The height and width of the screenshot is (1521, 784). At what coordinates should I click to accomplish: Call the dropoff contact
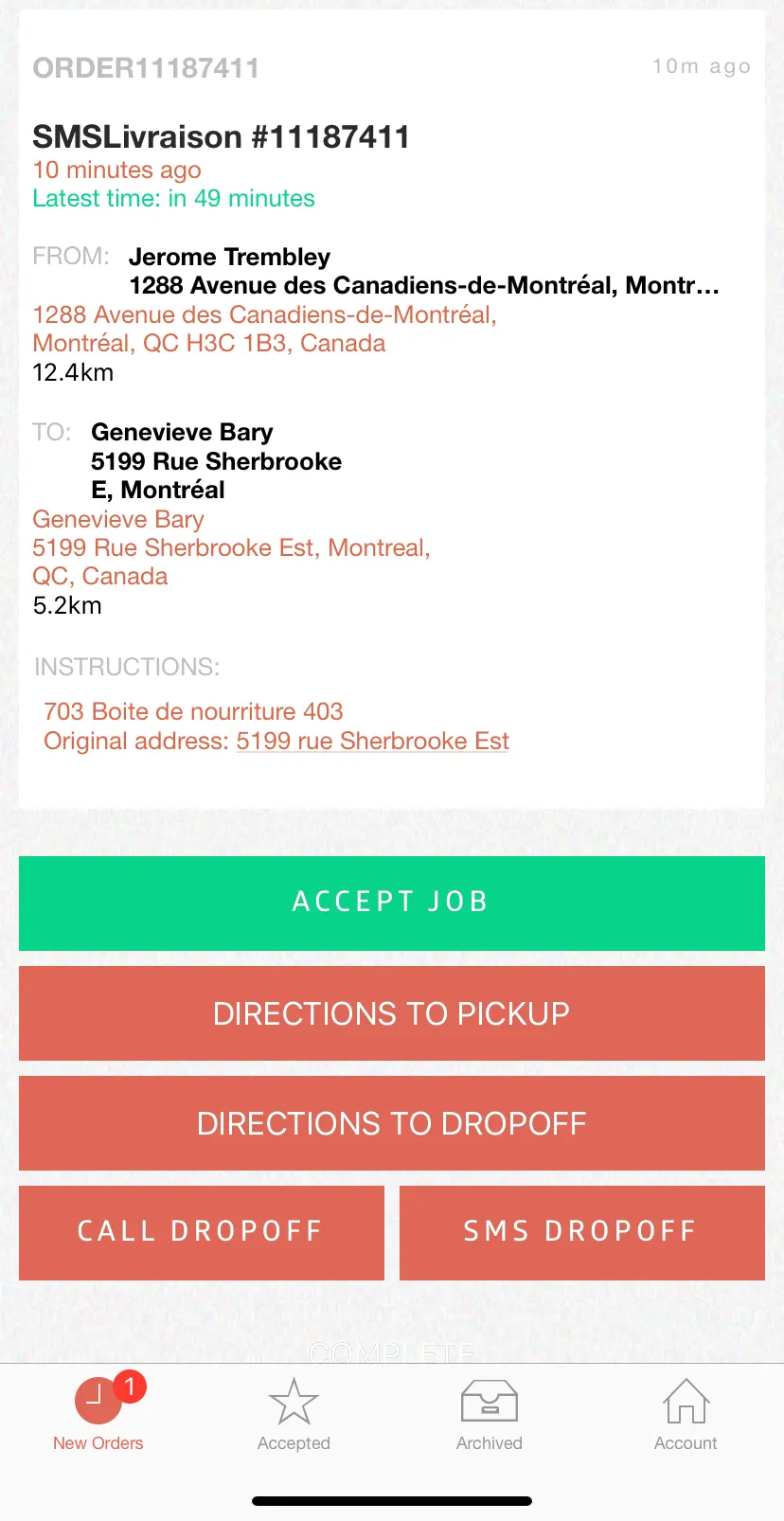pyautogui.click(x=202, y=1232)
